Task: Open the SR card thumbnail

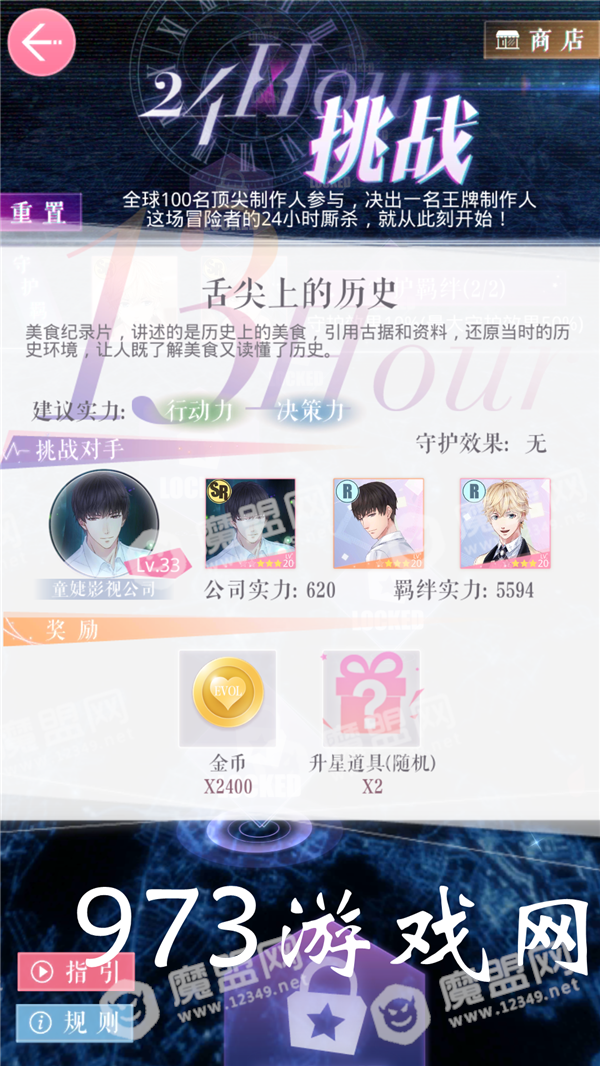Action: pyautogui.click(x=250, y=523)
